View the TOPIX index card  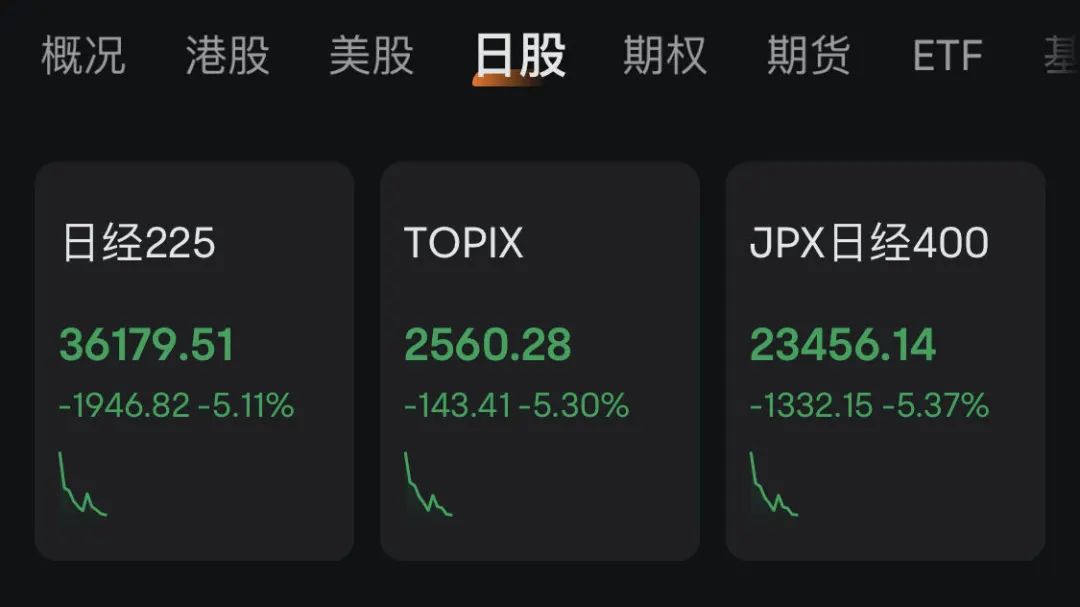click(x=539, y=360)
